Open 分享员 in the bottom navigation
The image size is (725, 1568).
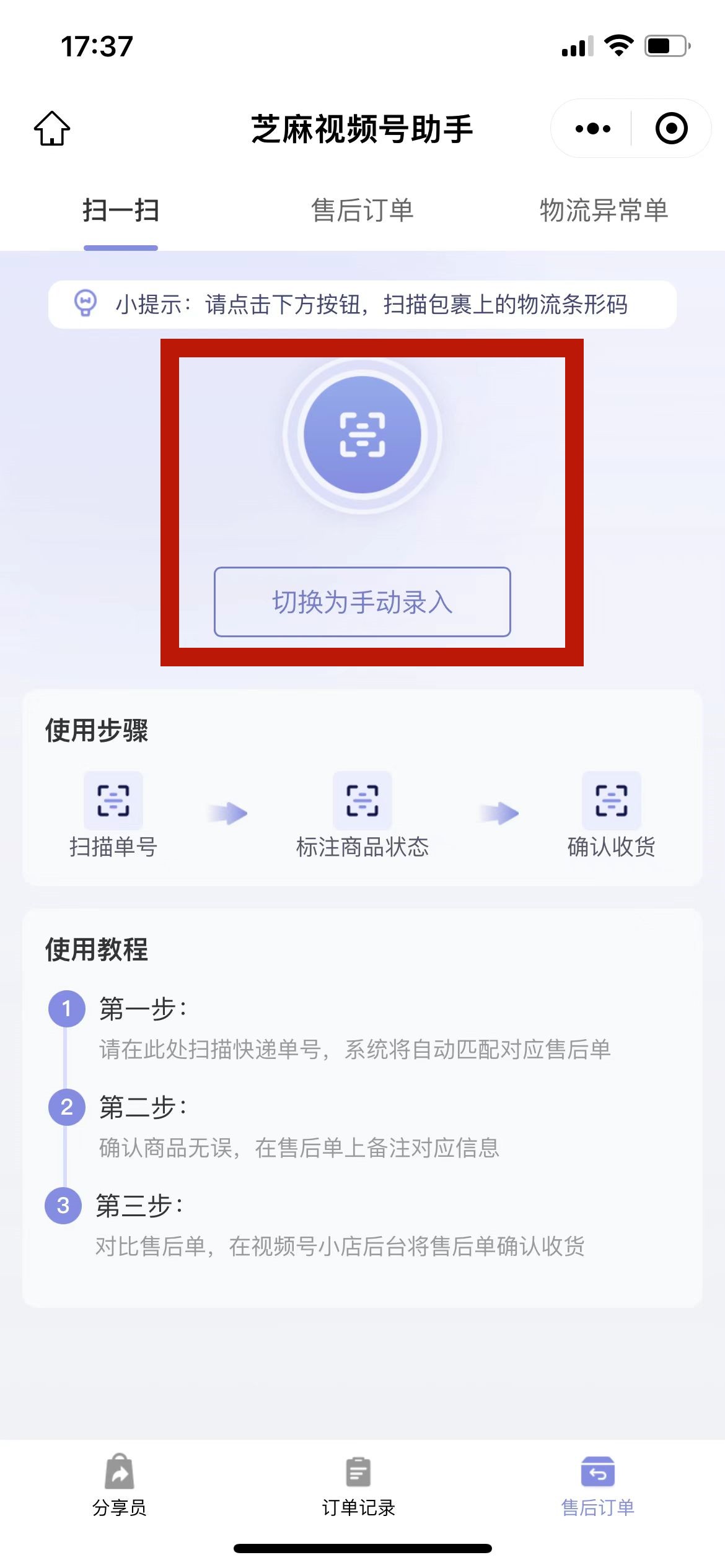(120, 1485)
